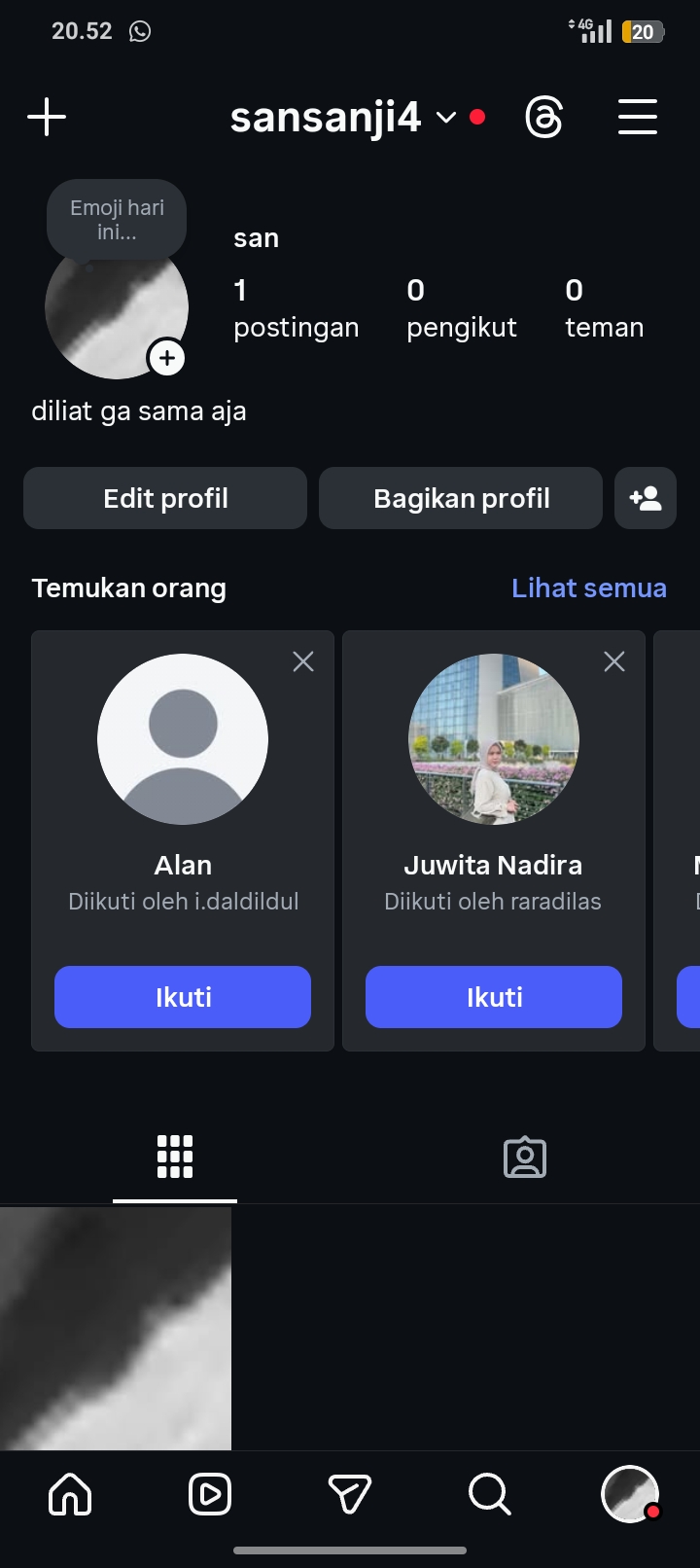Screen dimensions: 700x1568
Task: Open the discover people icon button
Action: coord(646,498)
